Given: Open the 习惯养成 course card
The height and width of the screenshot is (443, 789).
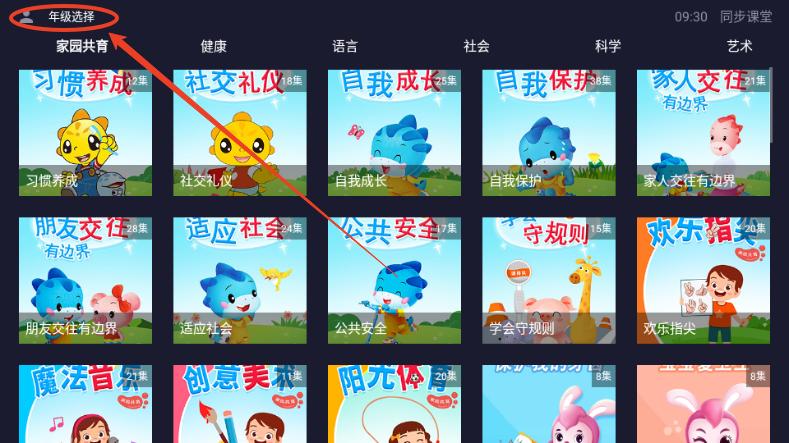Looking at the screenshot, I should pyautogui.click(x=85, y=132).
